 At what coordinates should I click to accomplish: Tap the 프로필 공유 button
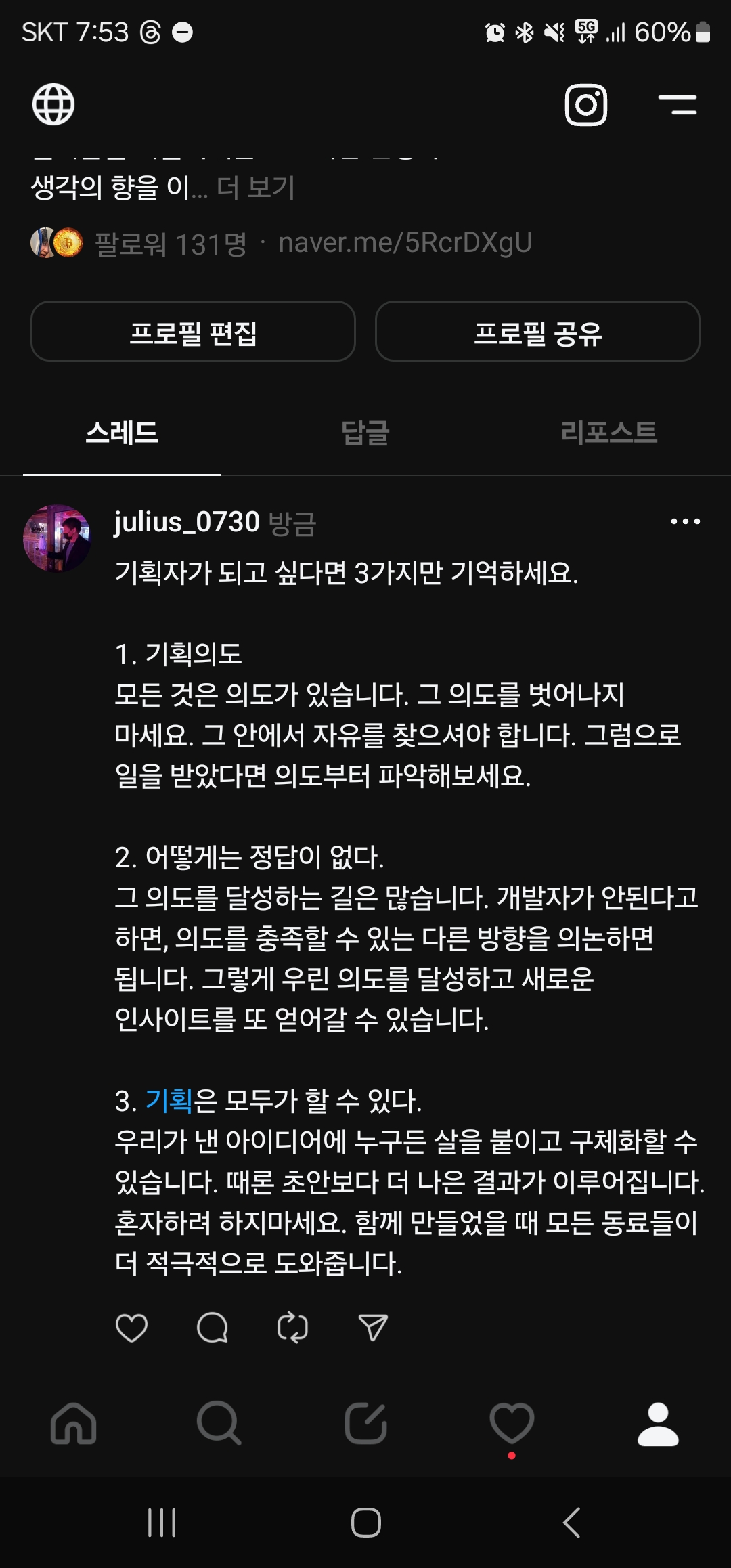[x=537, y=332]
